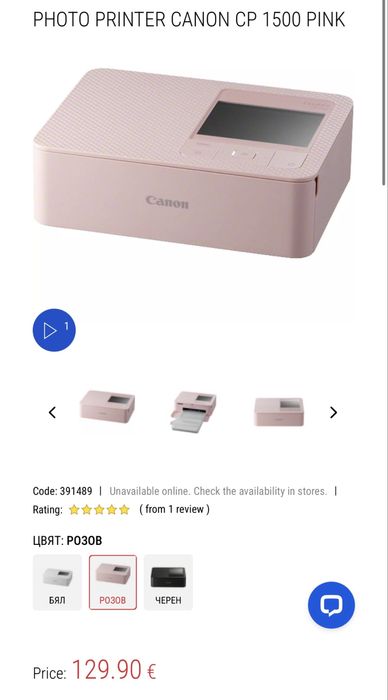Open the live chat bubble
The width and height of the screenshot is (388, 700).
[331, 605]
